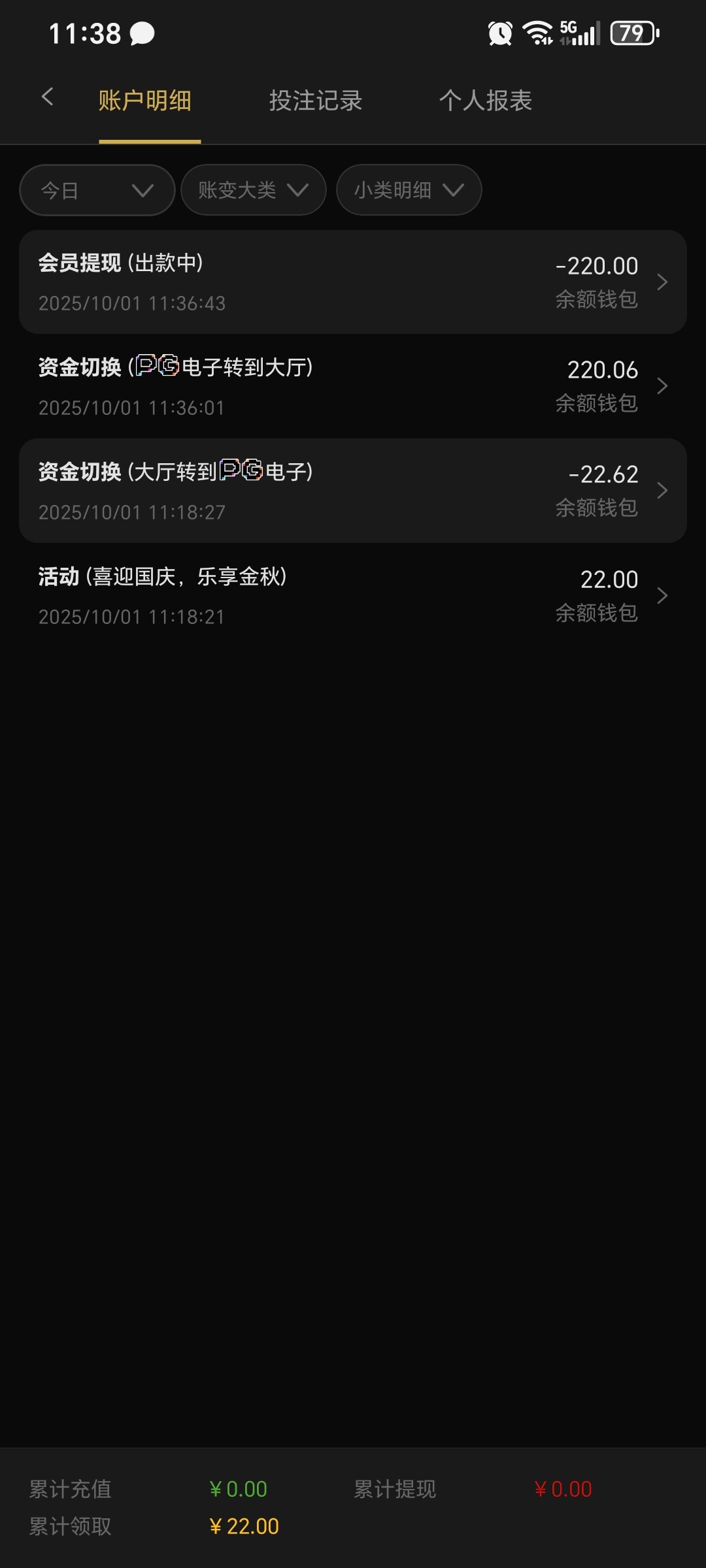The height and width of the screenshot is (1568, 706).
Task: Tap the arrow on the 220.06 资金切换 record
Action: click(663, 386)
